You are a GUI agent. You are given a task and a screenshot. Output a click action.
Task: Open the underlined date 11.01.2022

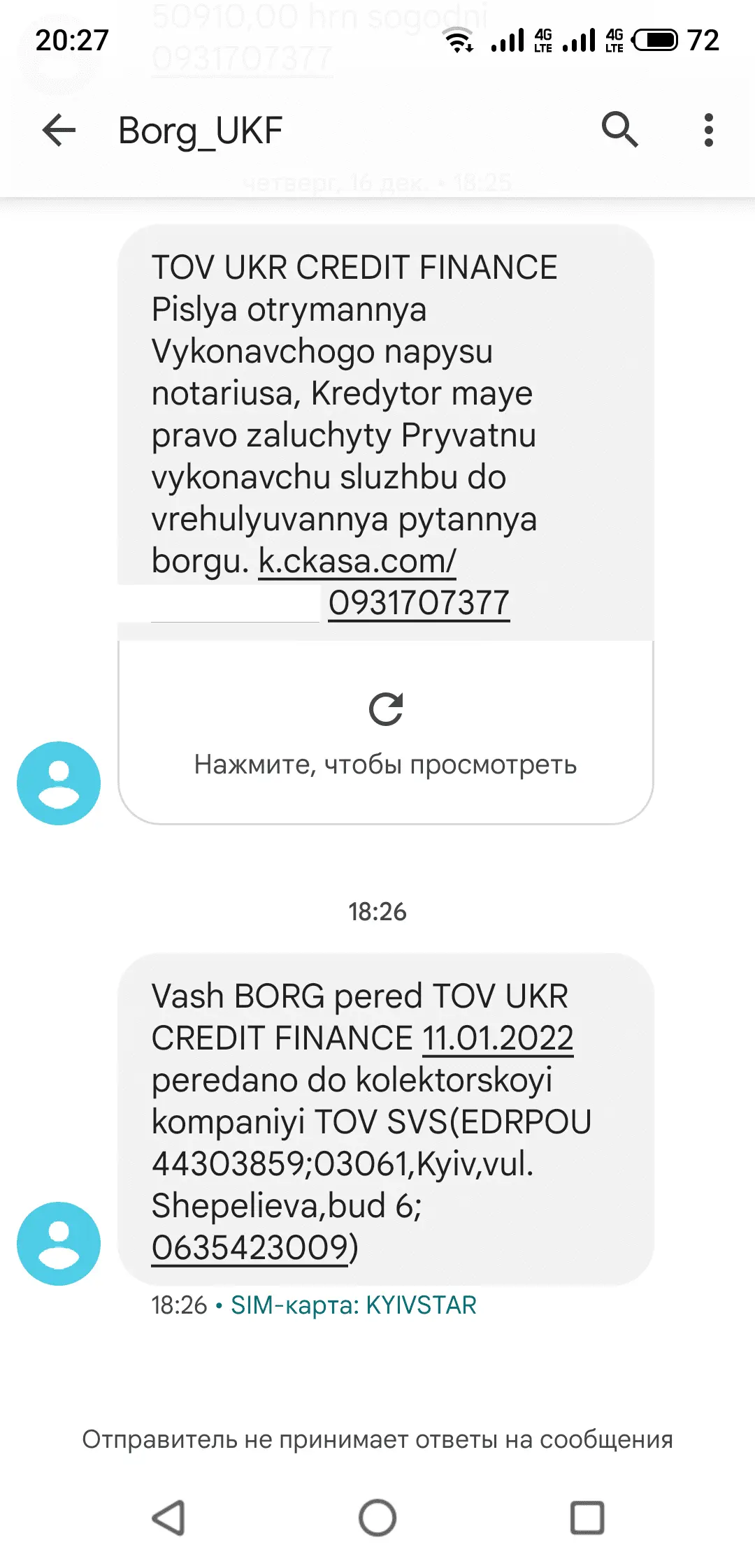point(498,1038)
